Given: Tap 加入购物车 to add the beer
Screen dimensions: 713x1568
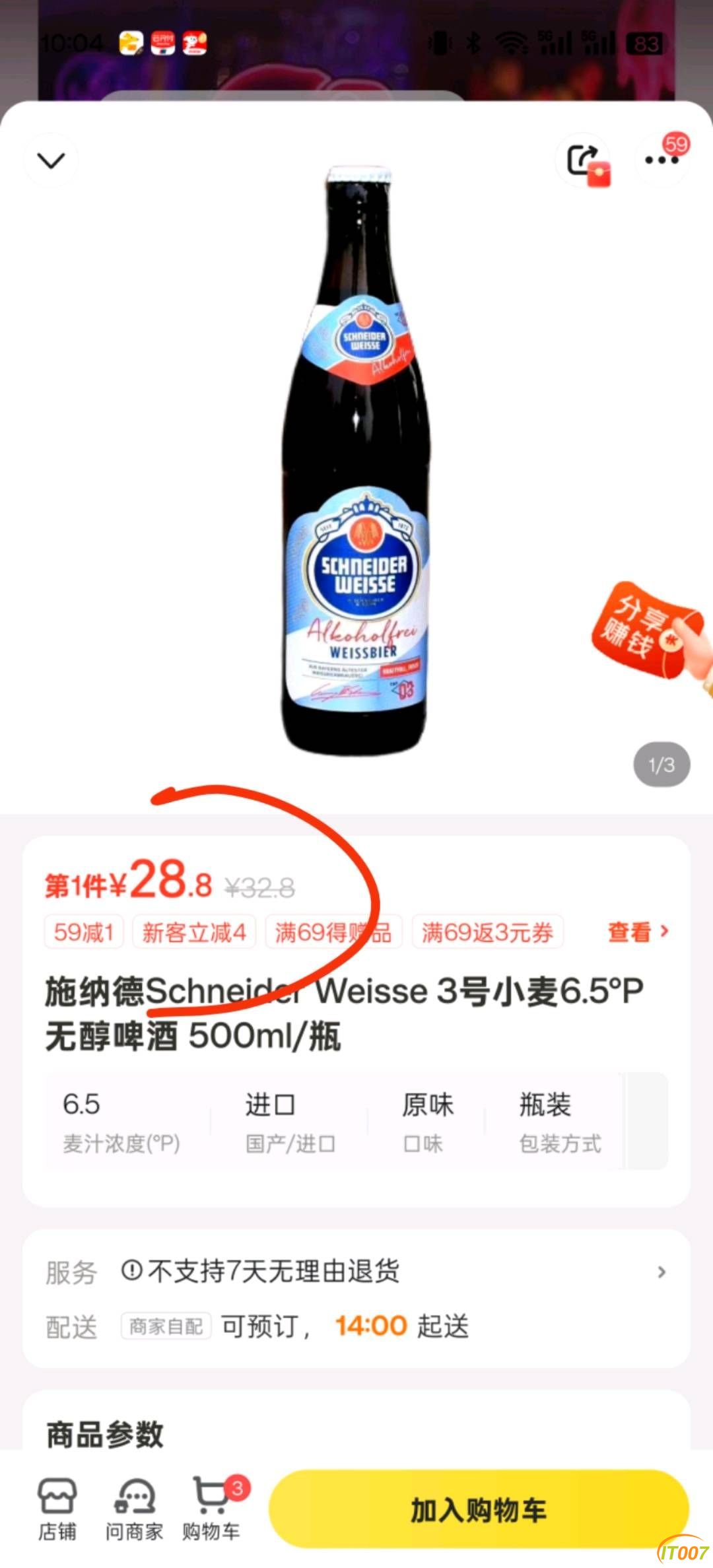Looking at the screenshot, I should coord(479,1509).
